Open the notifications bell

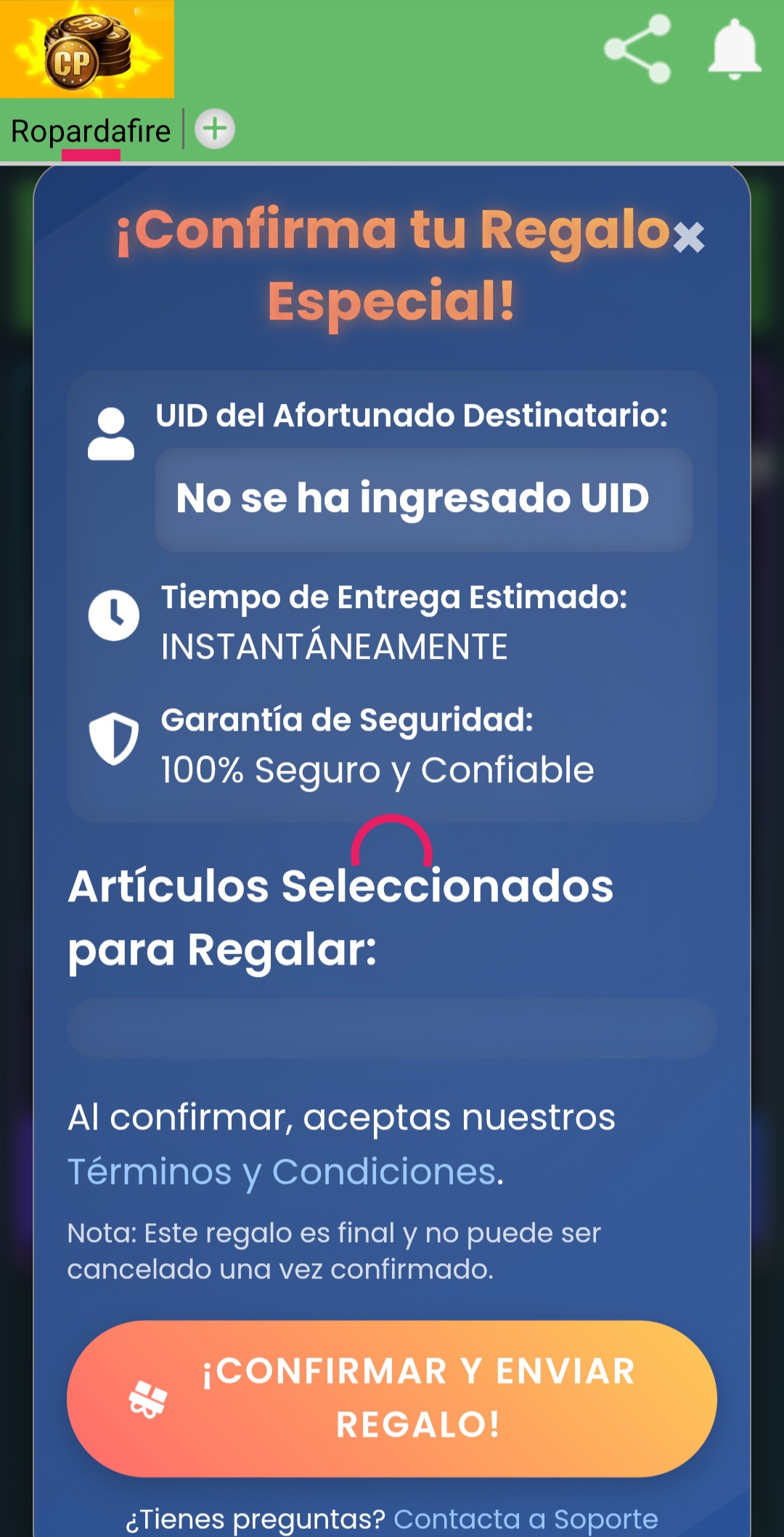[x=734, y=49]
